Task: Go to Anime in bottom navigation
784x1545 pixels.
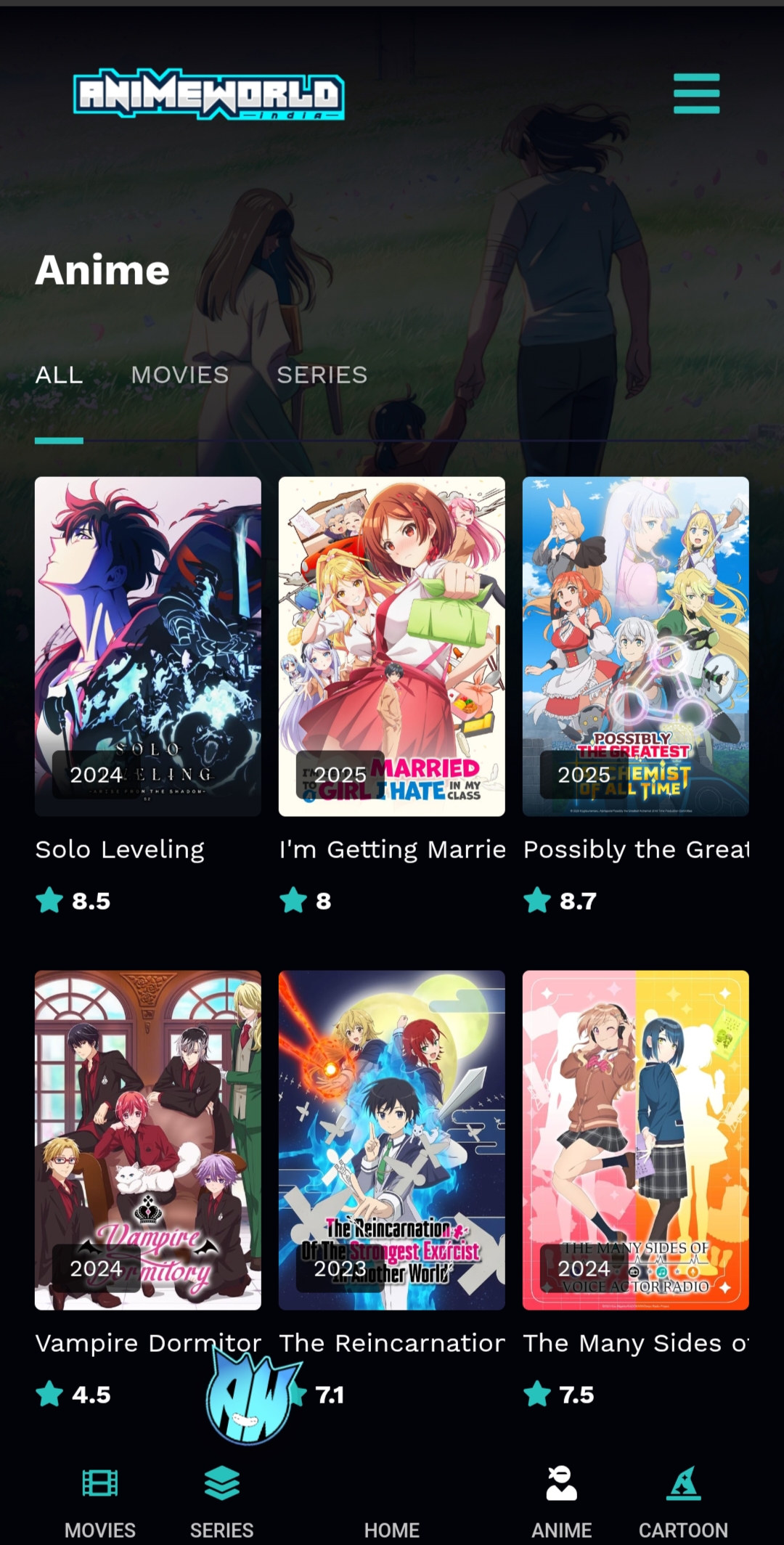Action: pyautogui.click(x=561, y=1500)
